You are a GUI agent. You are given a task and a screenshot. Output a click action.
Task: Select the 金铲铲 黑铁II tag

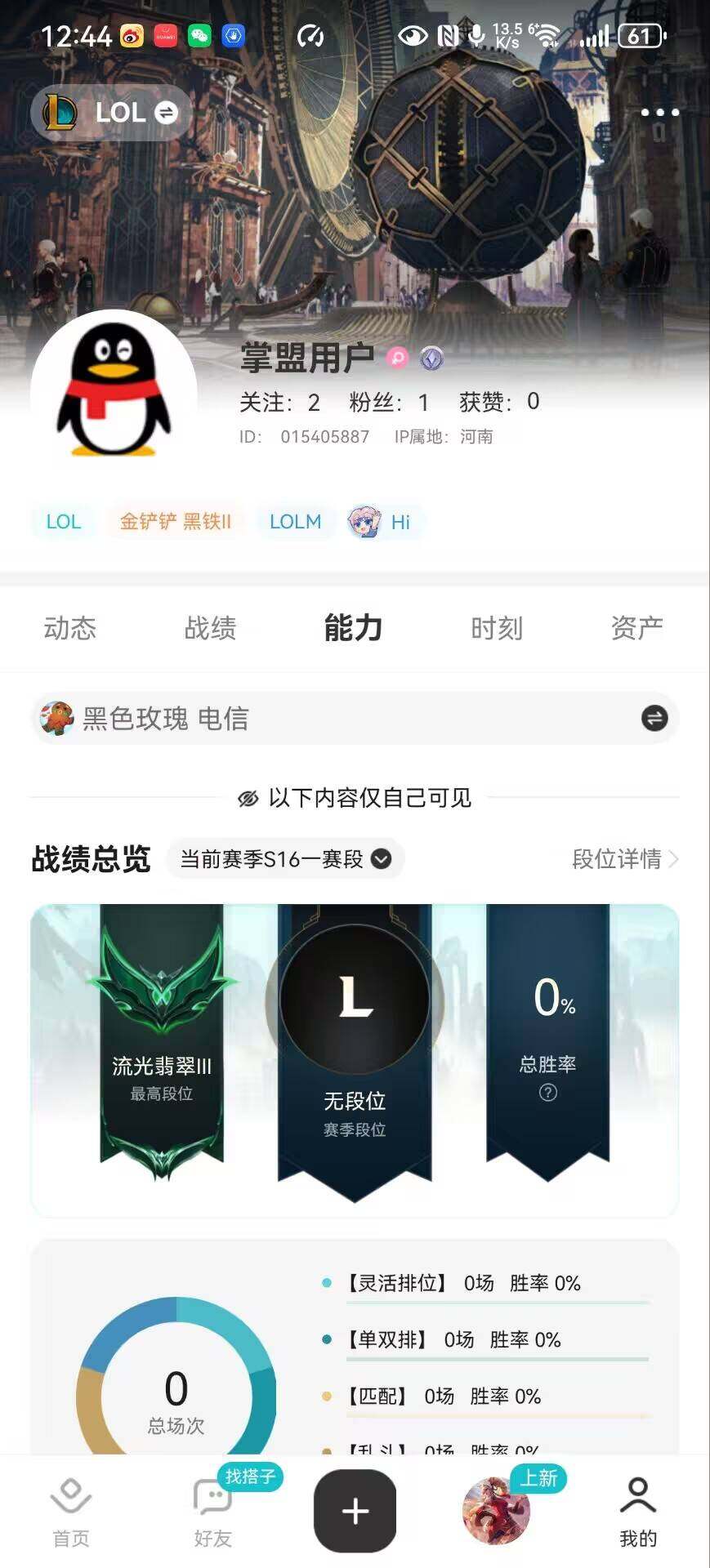click(175, 522)
